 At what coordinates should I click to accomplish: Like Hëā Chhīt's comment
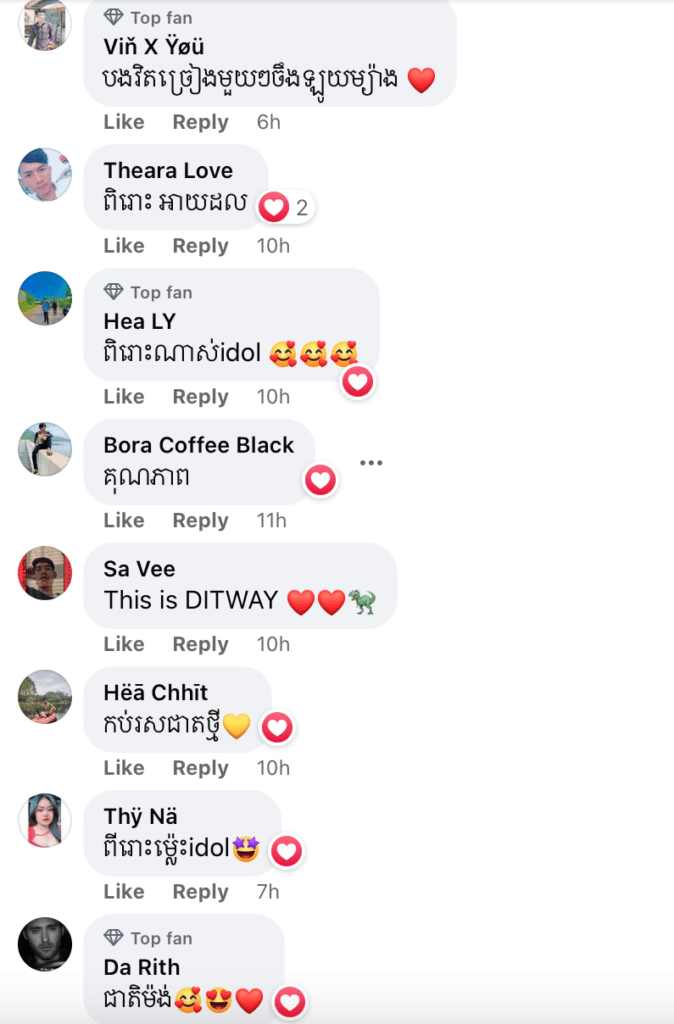tap(124, 767)
